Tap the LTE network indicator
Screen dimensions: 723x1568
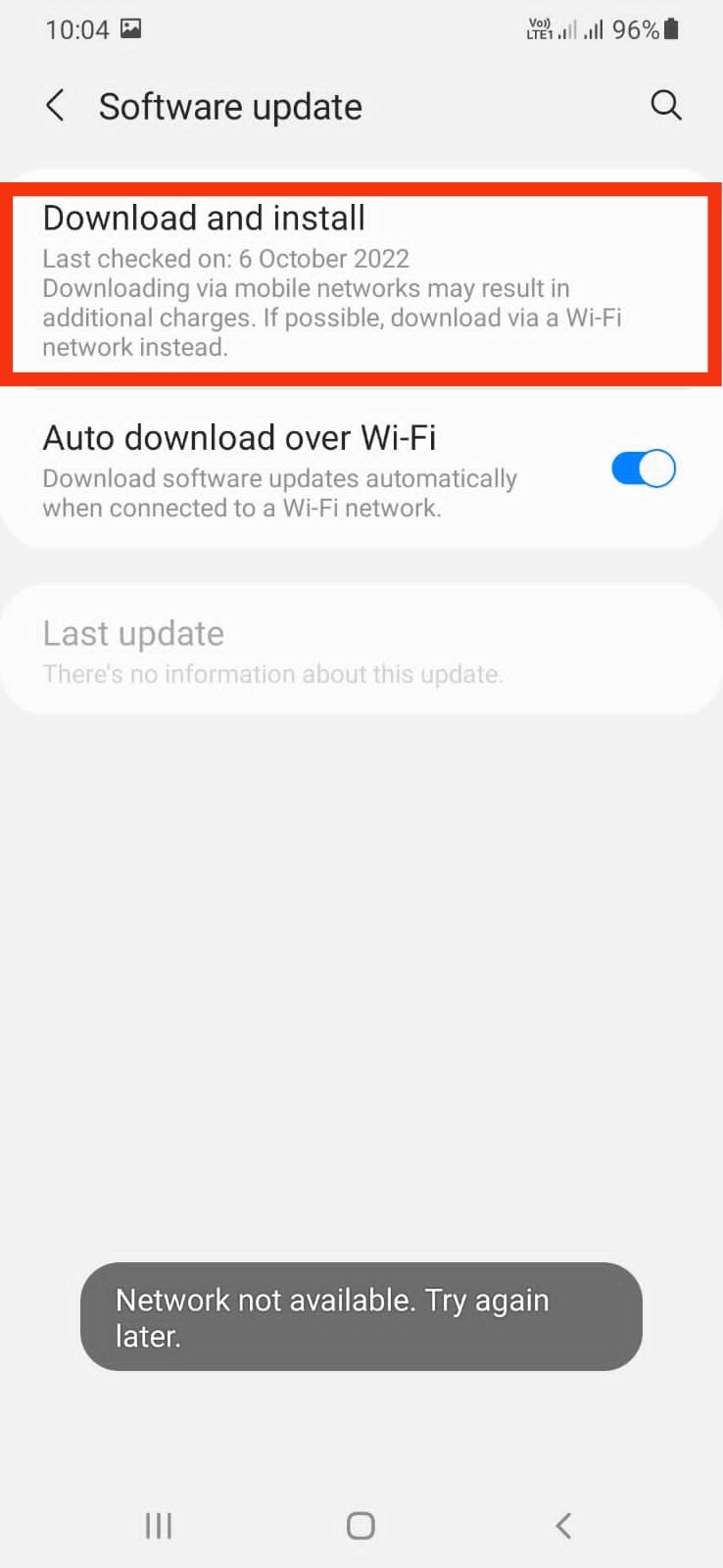[x=540, y=29]
